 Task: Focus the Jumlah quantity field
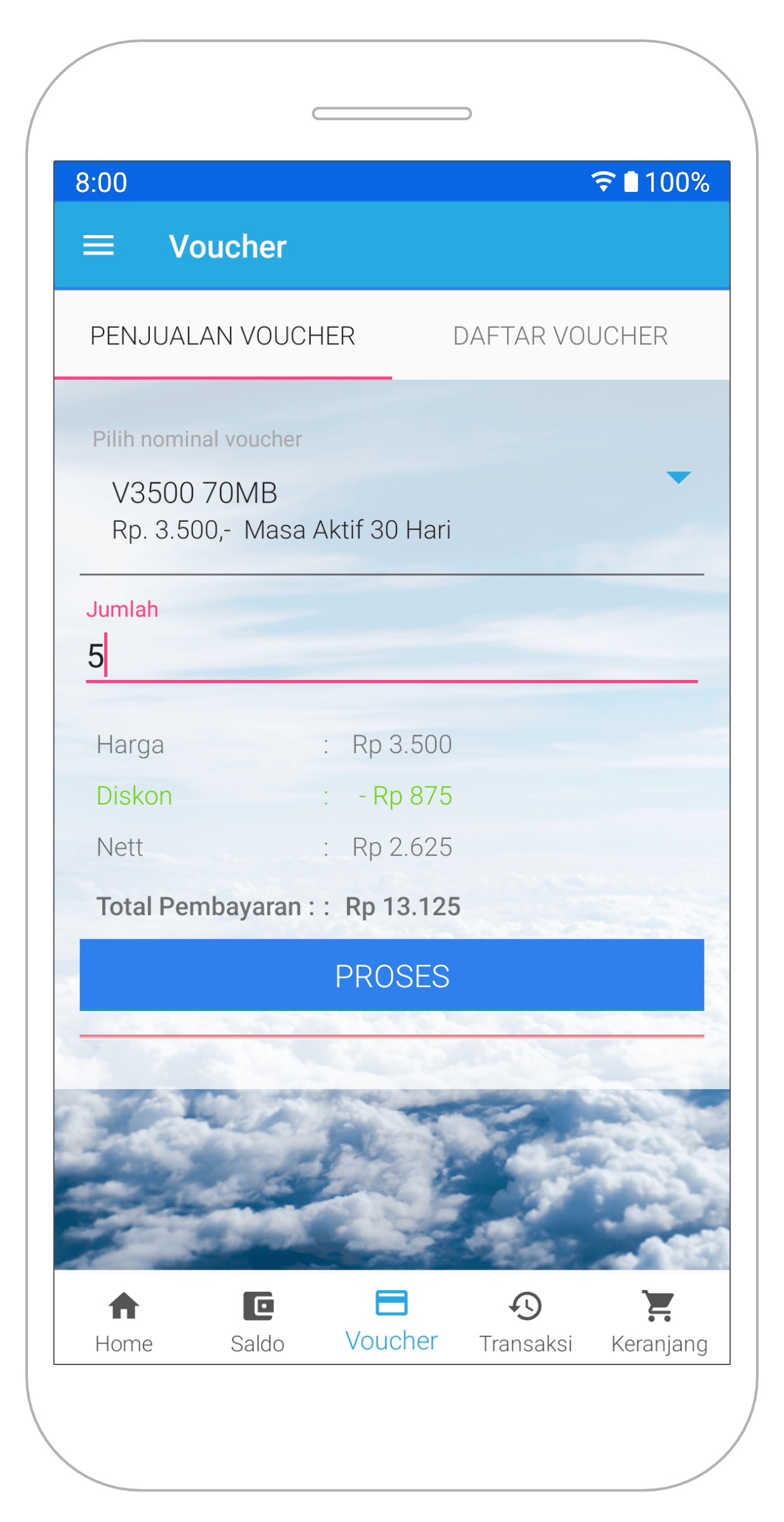click(391, 657)
